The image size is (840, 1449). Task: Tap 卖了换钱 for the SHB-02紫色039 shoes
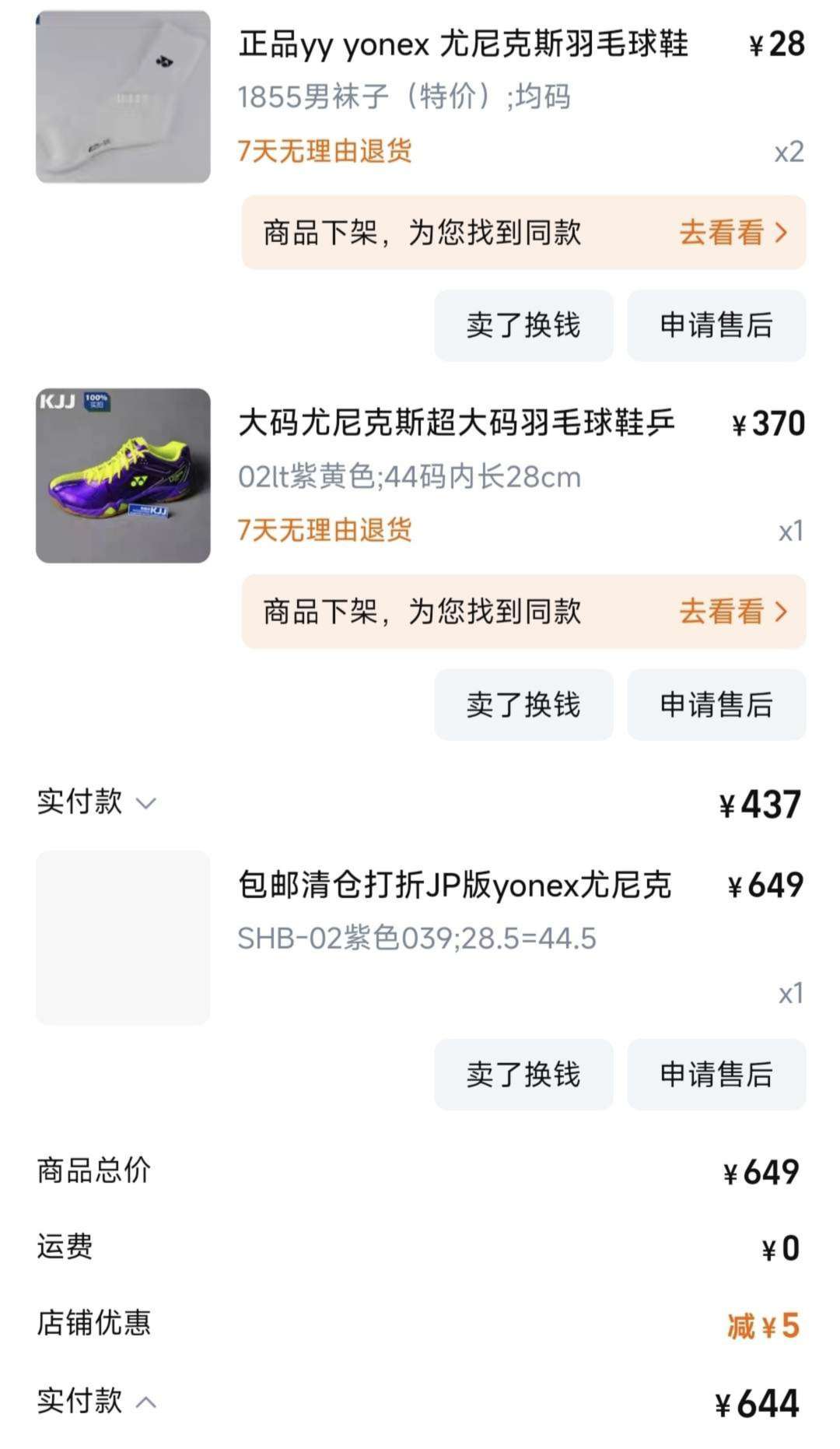[x=523, y=1075]
